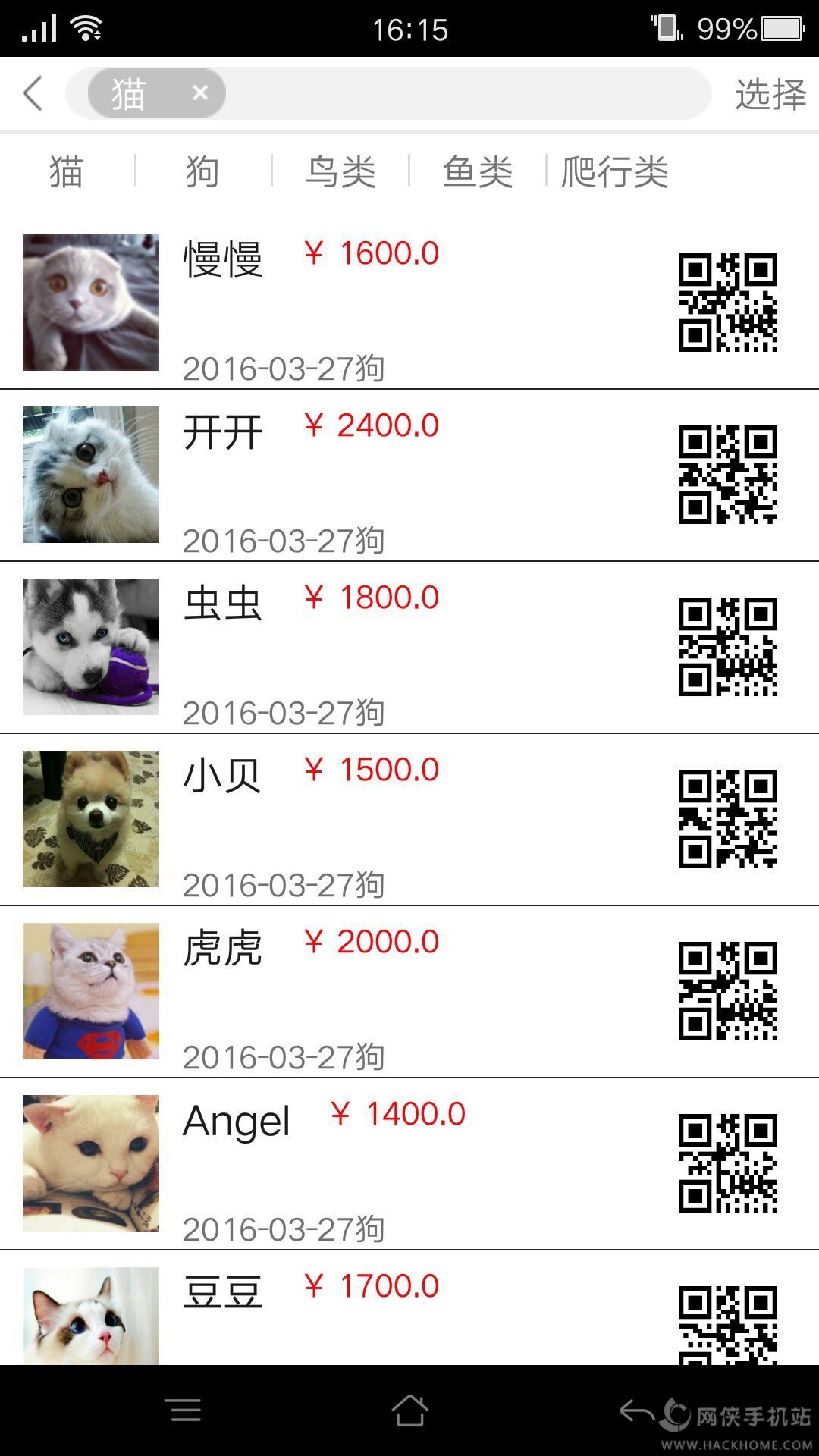
Task: Open the listing for 豆豆
Action: pyautogui.click(x=223, y=1292)
